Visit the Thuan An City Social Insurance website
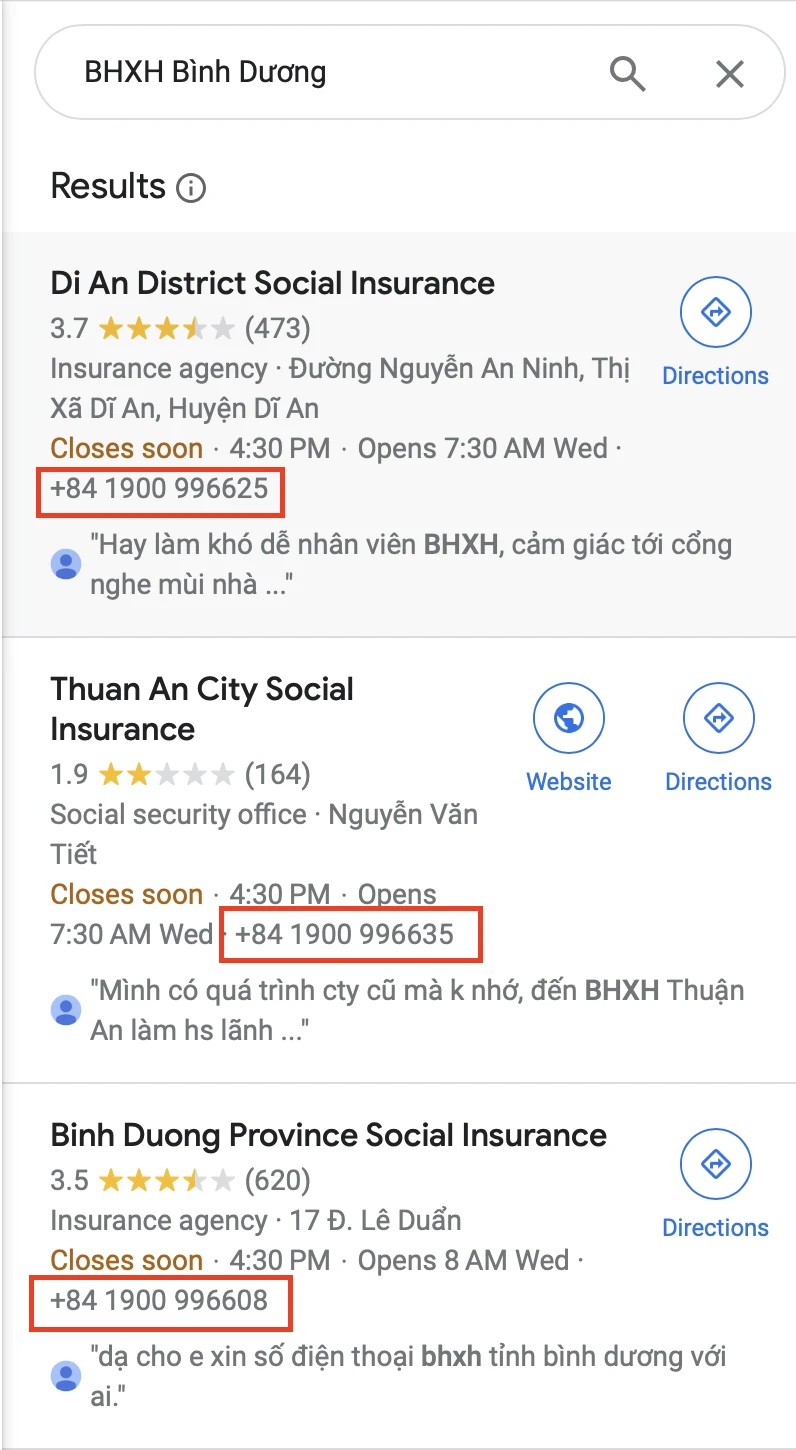Viewport: 796px width, 1450px height. click(568, 738)
